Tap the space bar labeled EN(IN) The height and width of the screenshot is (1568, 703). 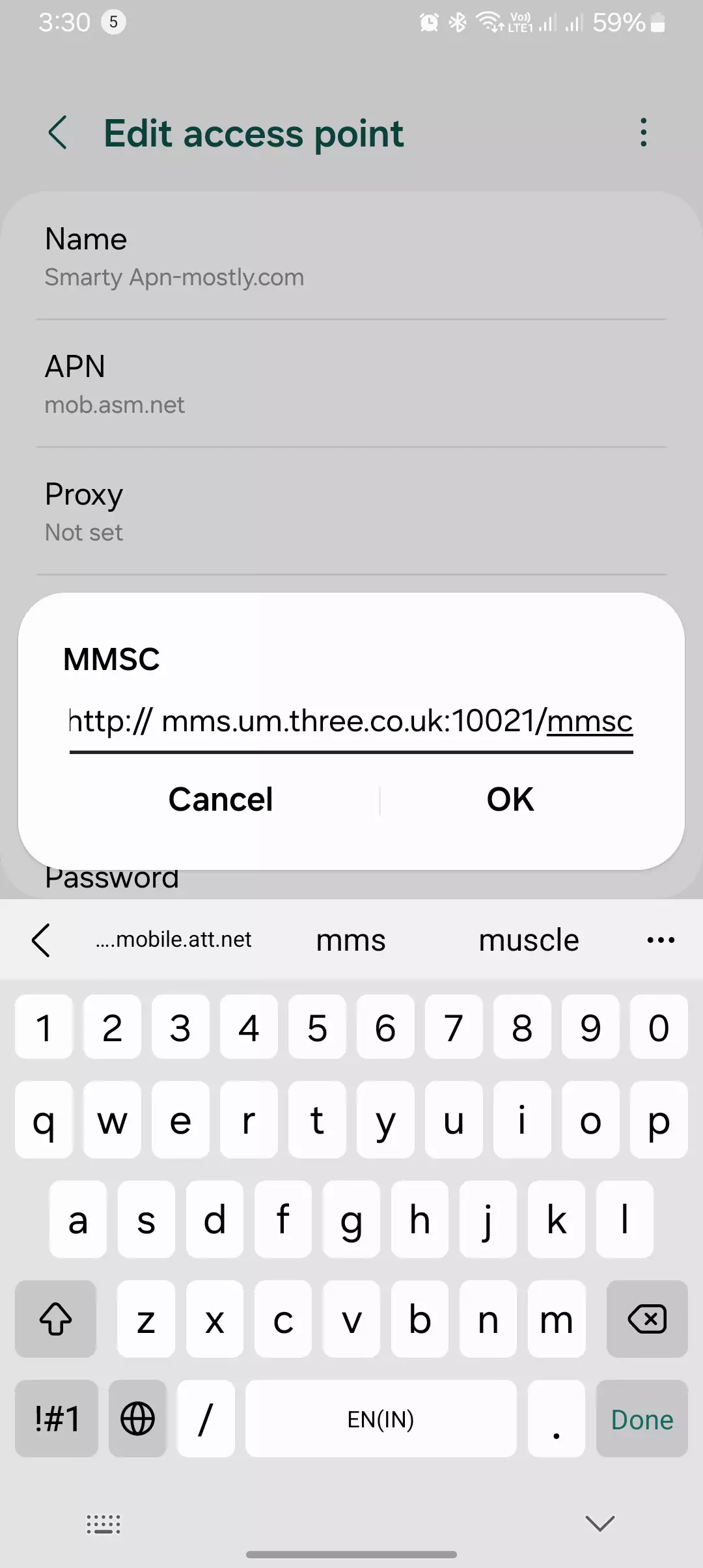(x=381, y=1420)
